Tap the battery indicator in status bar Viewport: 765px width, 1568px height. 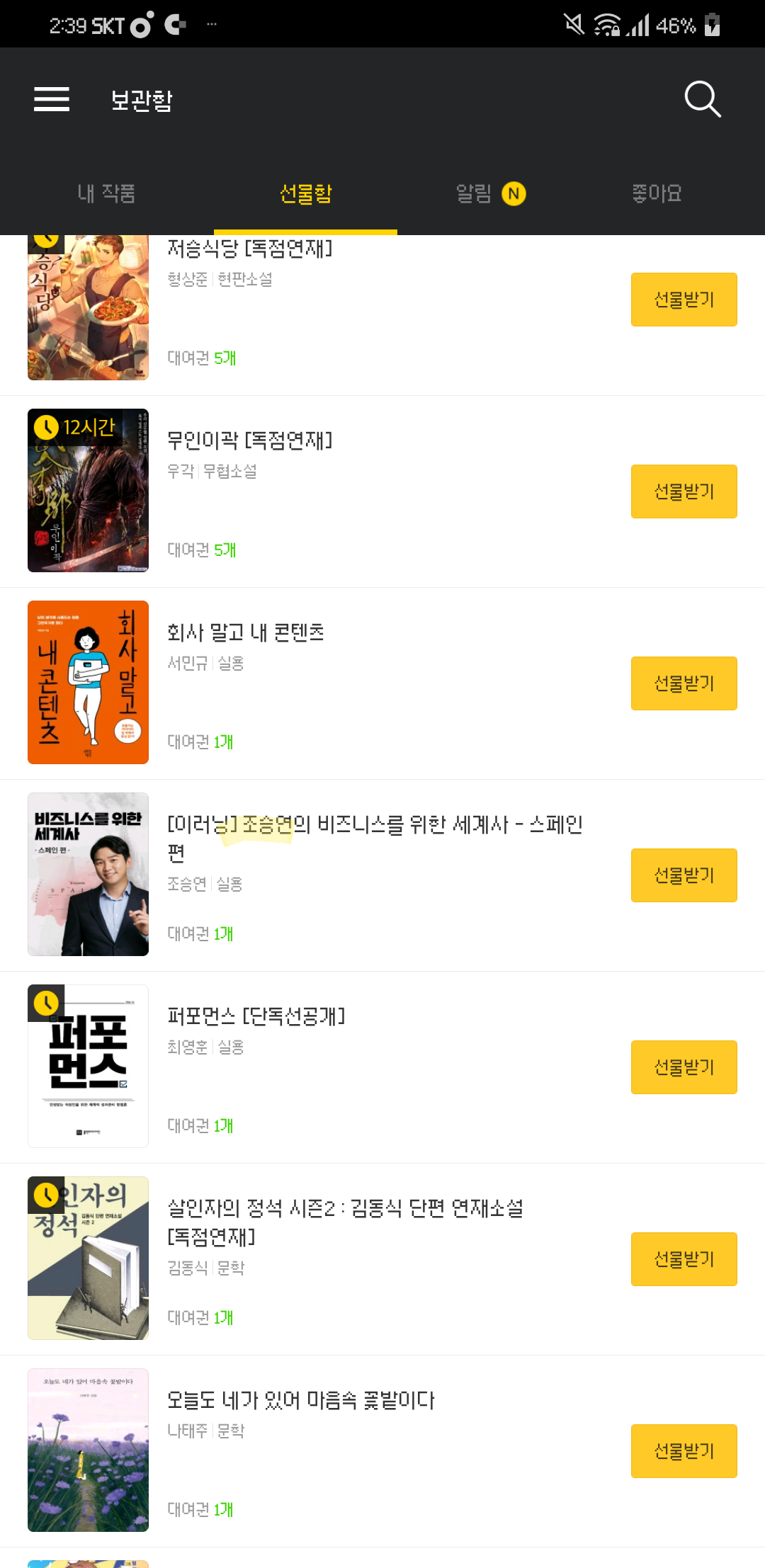712,25
